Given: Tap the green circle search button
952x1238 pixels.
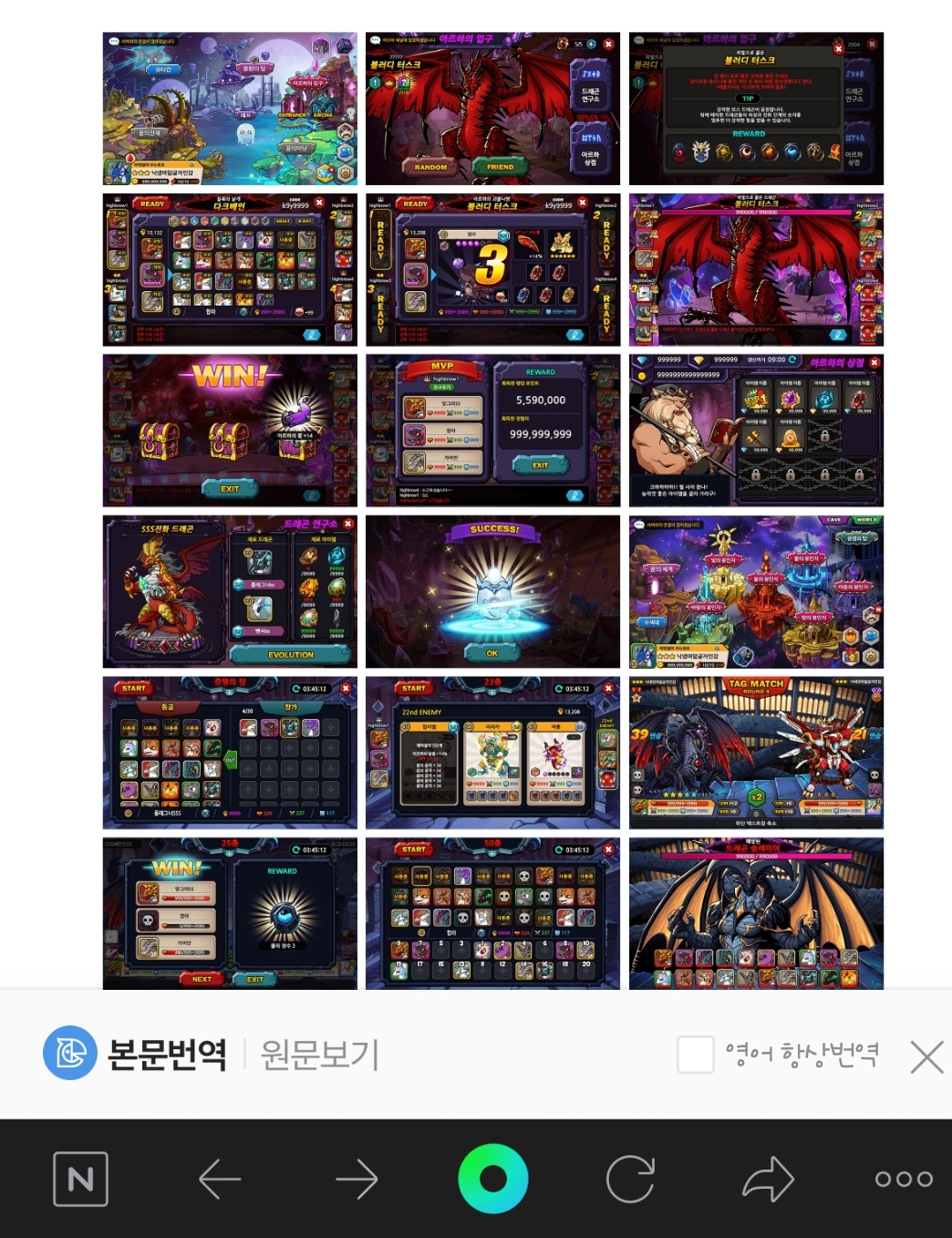Looking at the screenshot, I should 492,1179.
